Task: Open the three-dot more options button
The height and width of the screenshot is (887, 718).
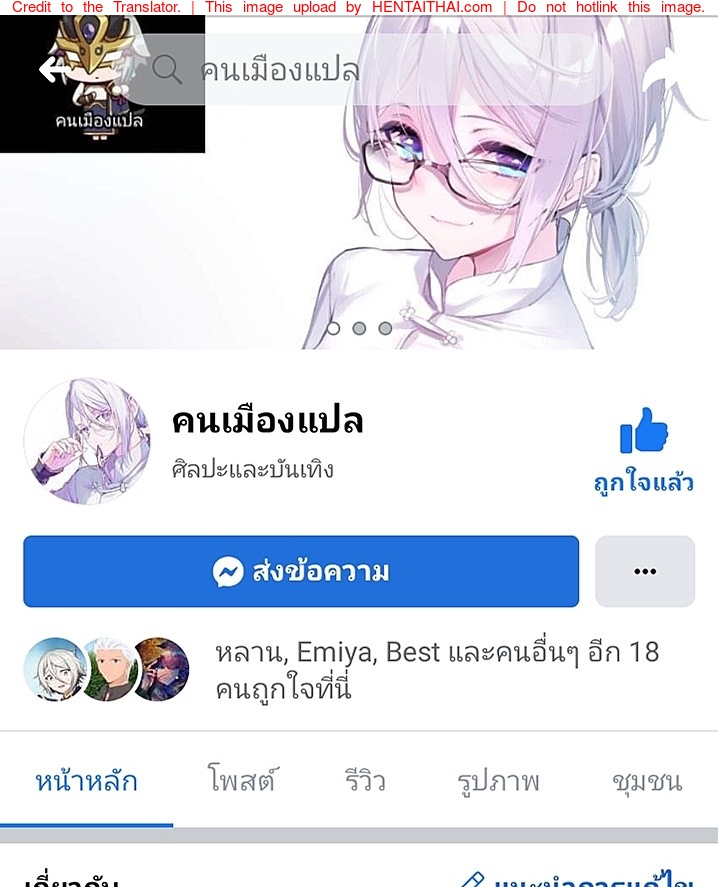Action: pyautogui.click(x=645, y=572)
